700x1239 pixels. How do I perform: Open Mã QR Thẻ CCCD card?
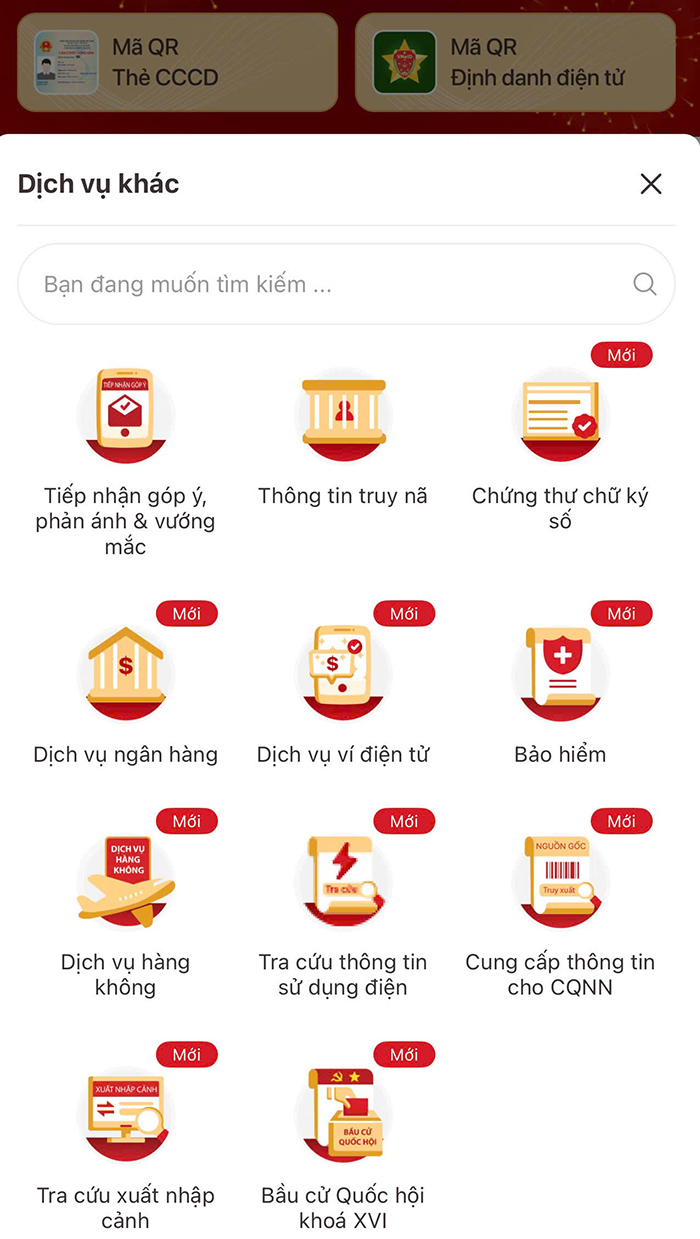177,62
